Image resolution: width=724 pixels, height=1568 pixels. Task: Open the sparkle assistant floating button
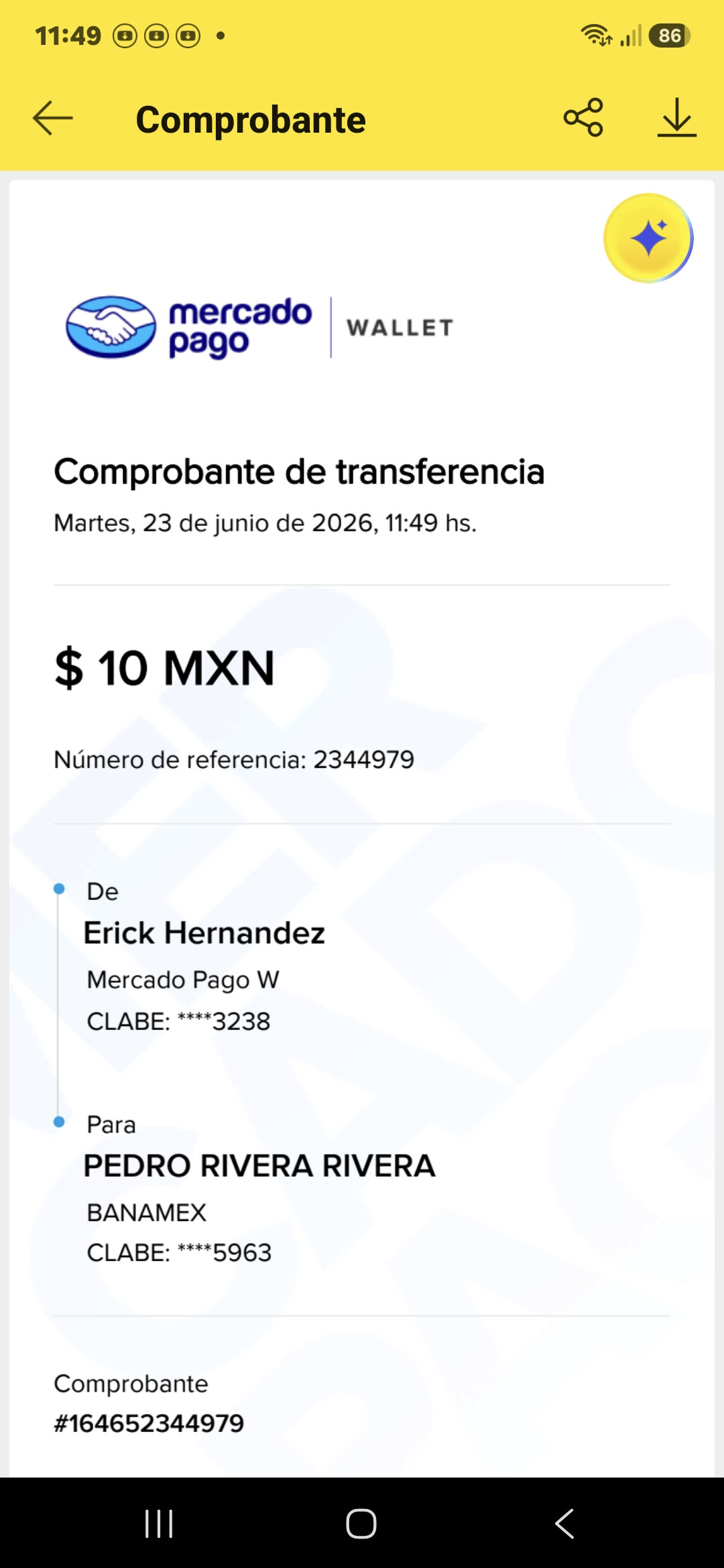[x=648, y=239]
